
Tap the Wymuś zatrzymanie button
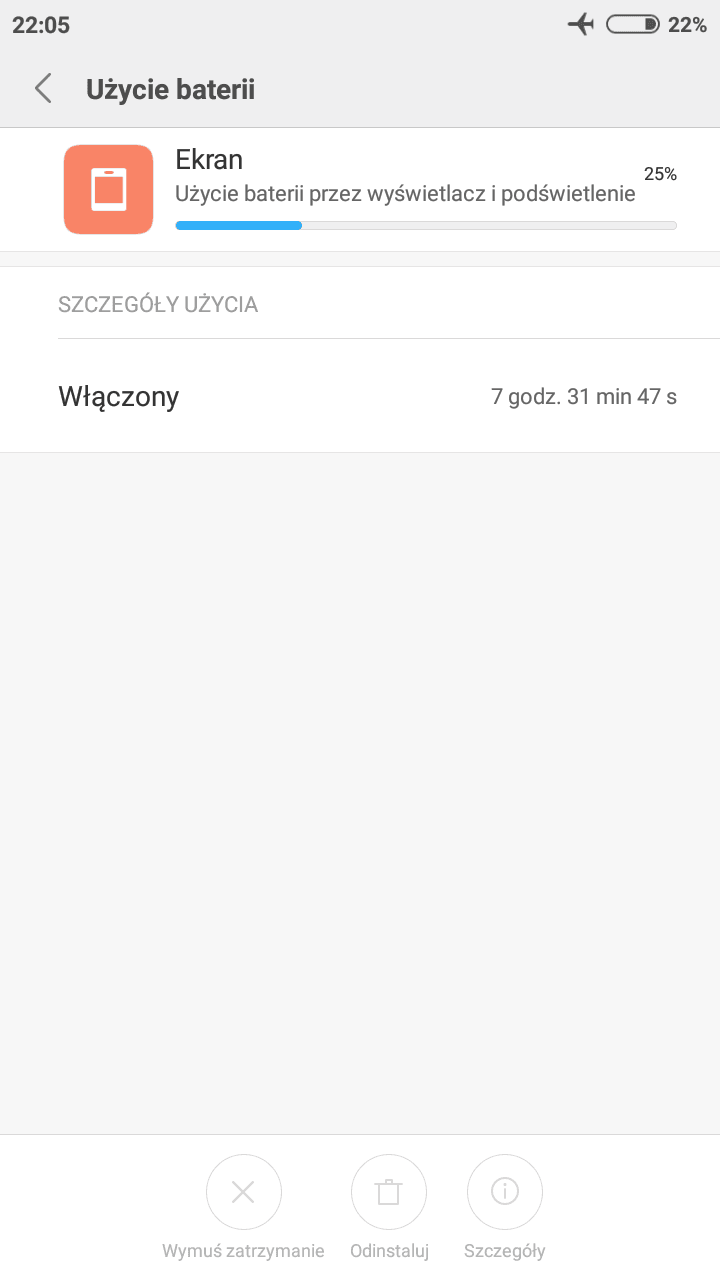click(244, 1192)
